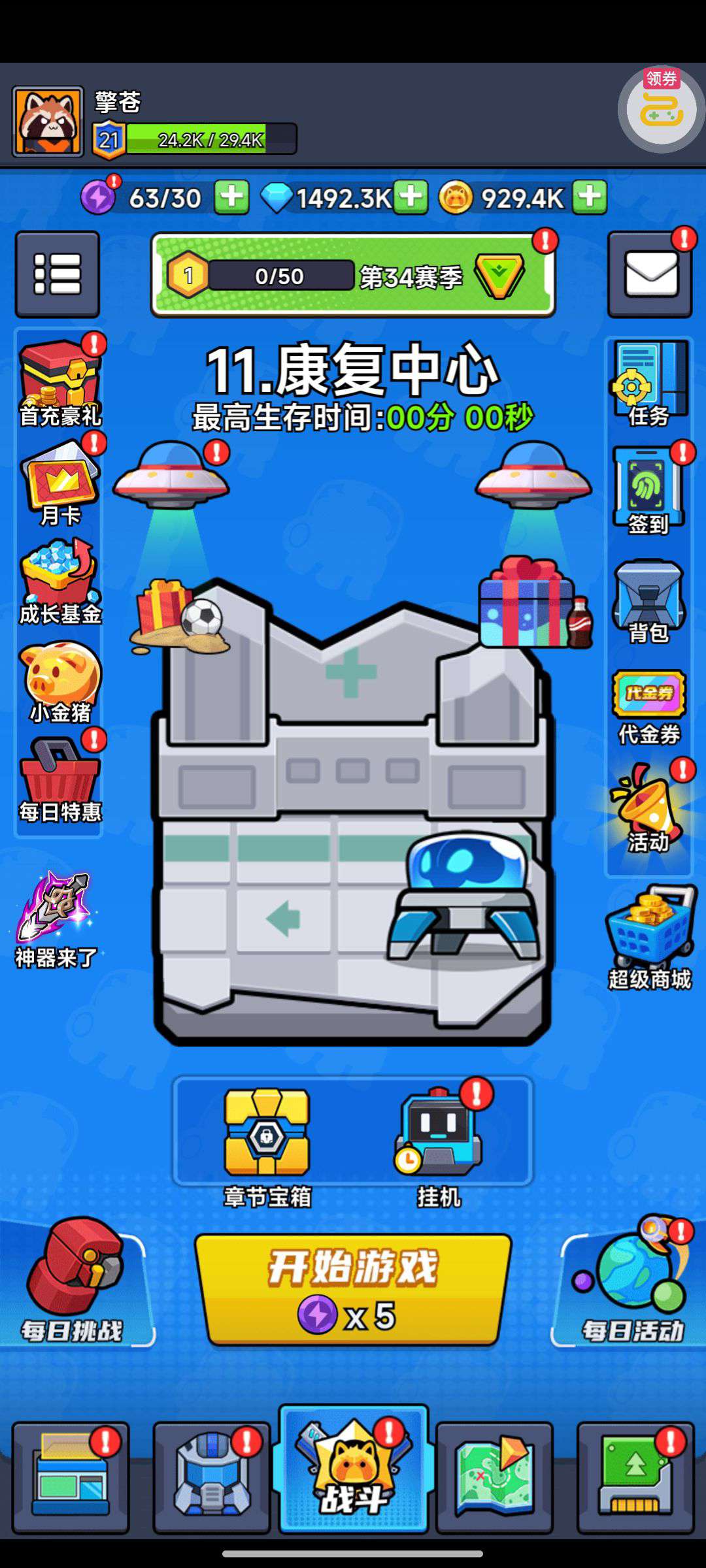Open 超级商城 super shop
The height and width of the screenshot is (1568, 706).
(650, 938)
